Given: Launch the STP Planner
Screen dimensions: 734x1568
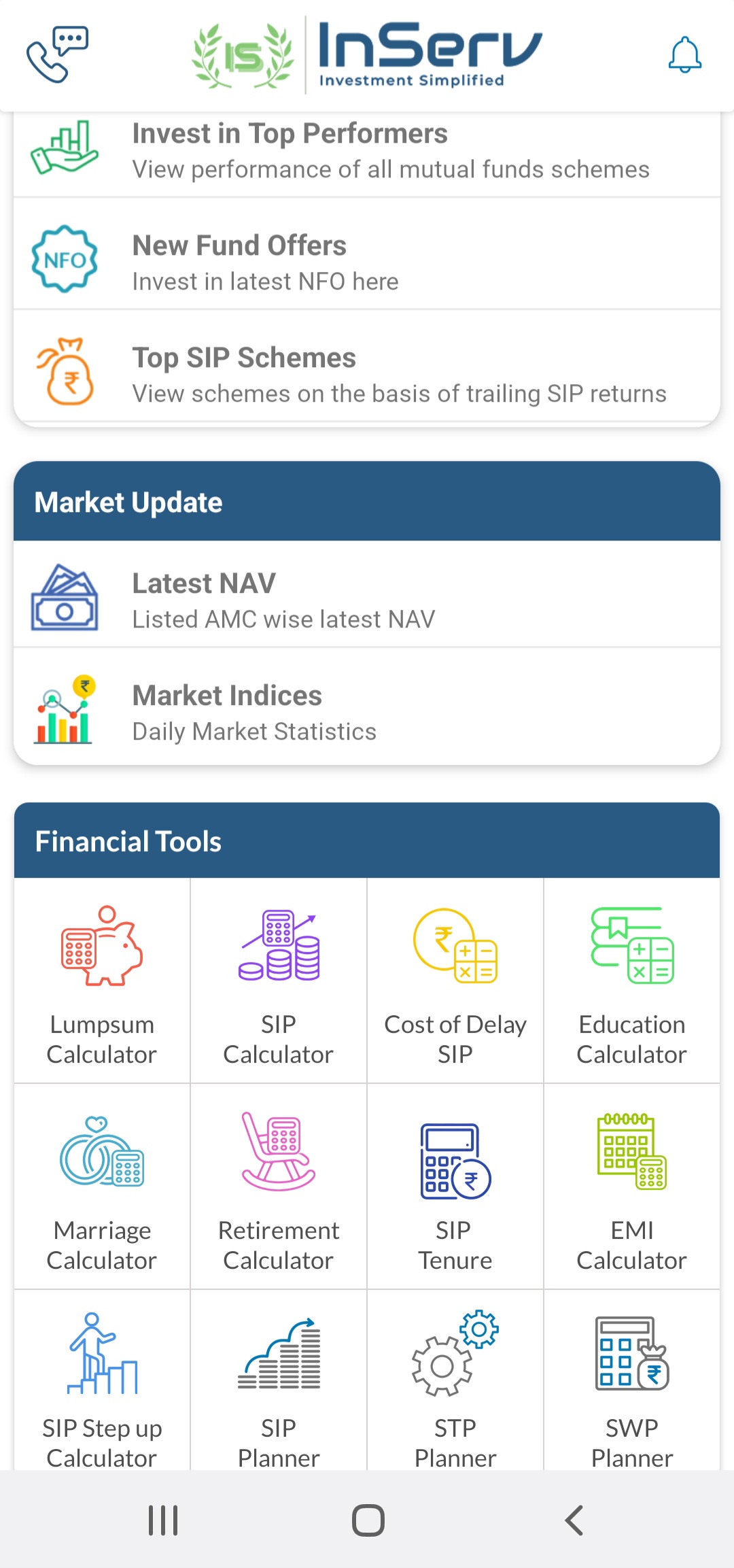Looking at the screenshot, I should [x=455, y=1387].
